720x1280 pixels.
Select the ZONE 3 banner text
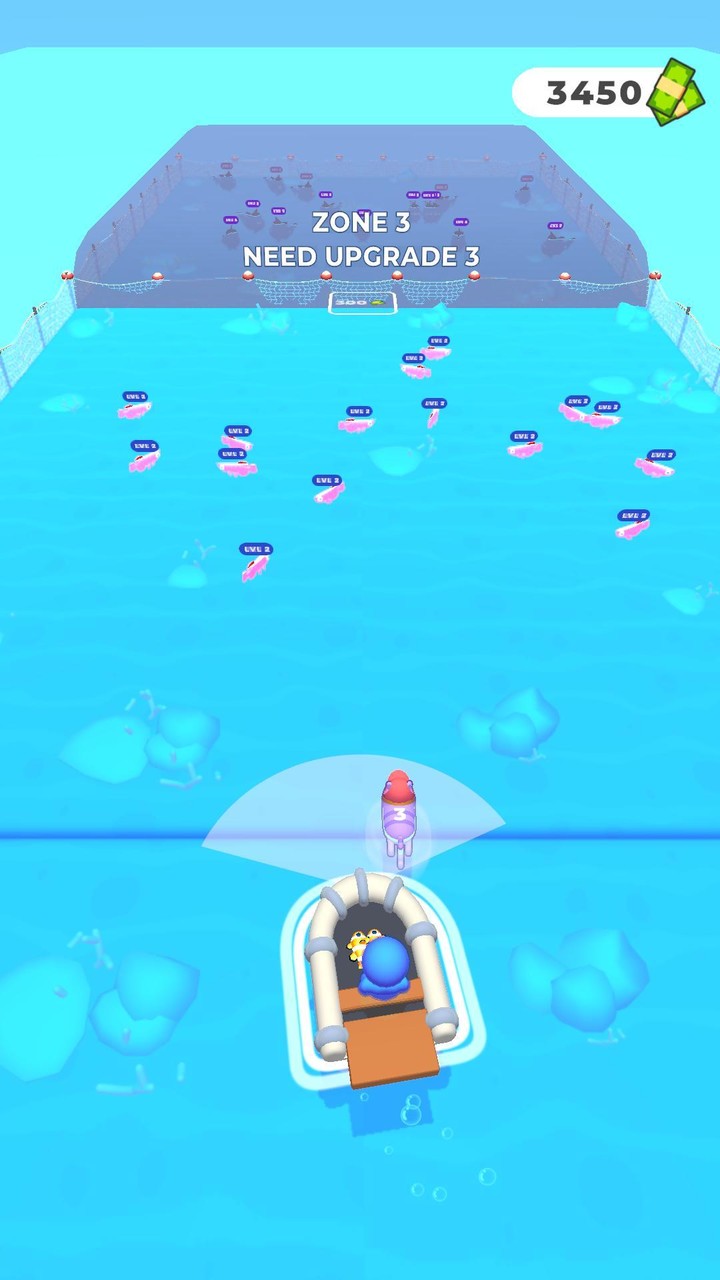click(363, 222)
